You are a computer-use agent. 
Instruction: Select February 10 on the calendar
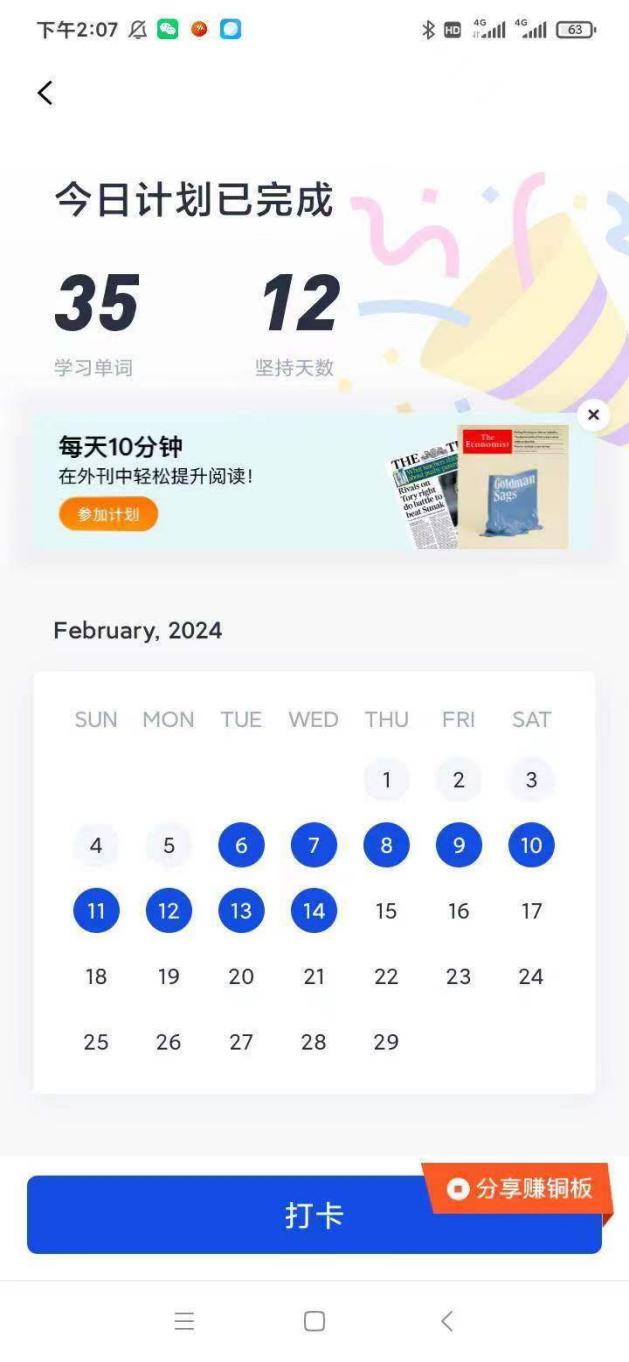click(531, 846)
